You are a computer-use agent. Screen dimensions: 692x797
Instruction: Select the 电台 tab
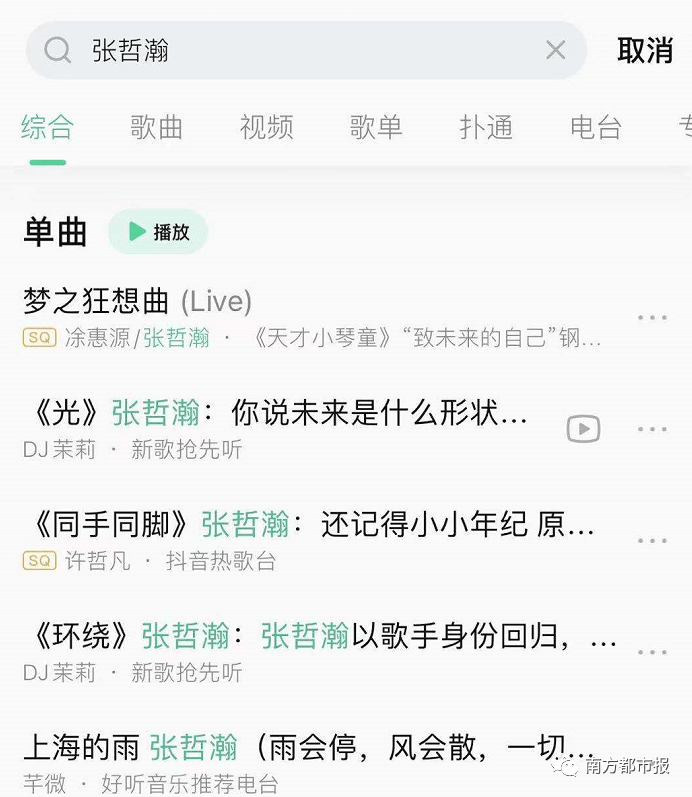[596, 127]
